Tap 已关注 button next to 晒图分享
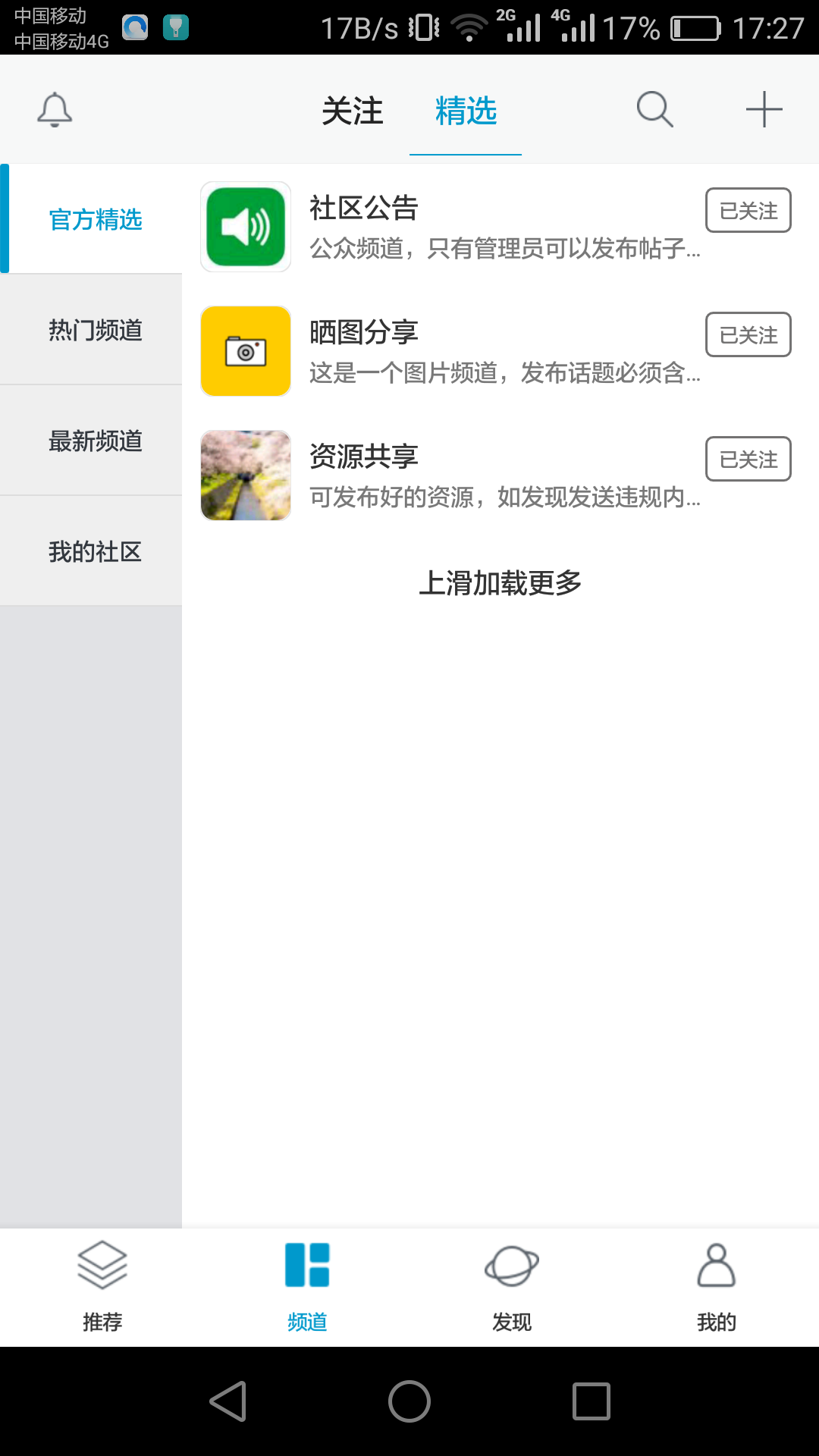Screen dimensions: 819x1456 pos(748,335)
